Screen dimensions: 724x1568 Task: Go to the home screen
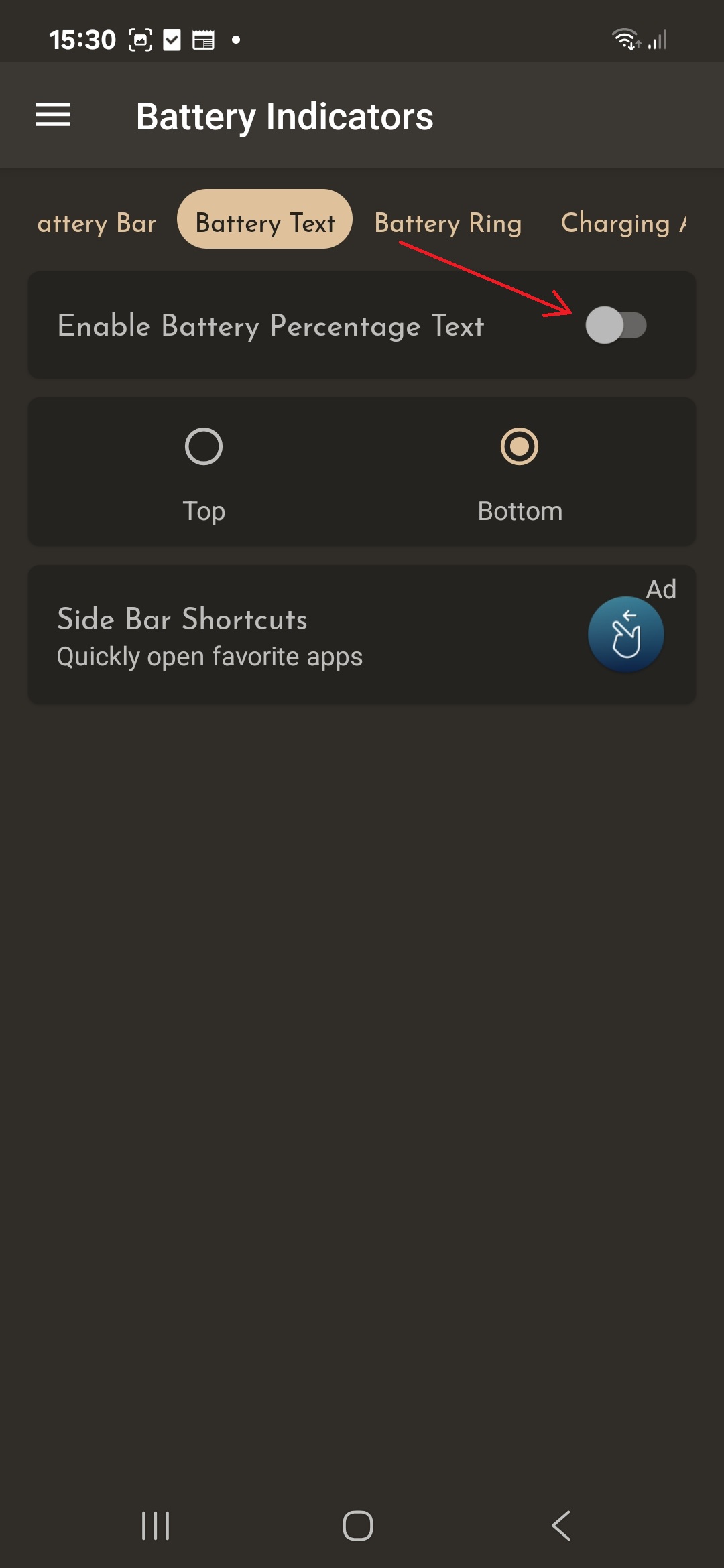[358, 1526]
